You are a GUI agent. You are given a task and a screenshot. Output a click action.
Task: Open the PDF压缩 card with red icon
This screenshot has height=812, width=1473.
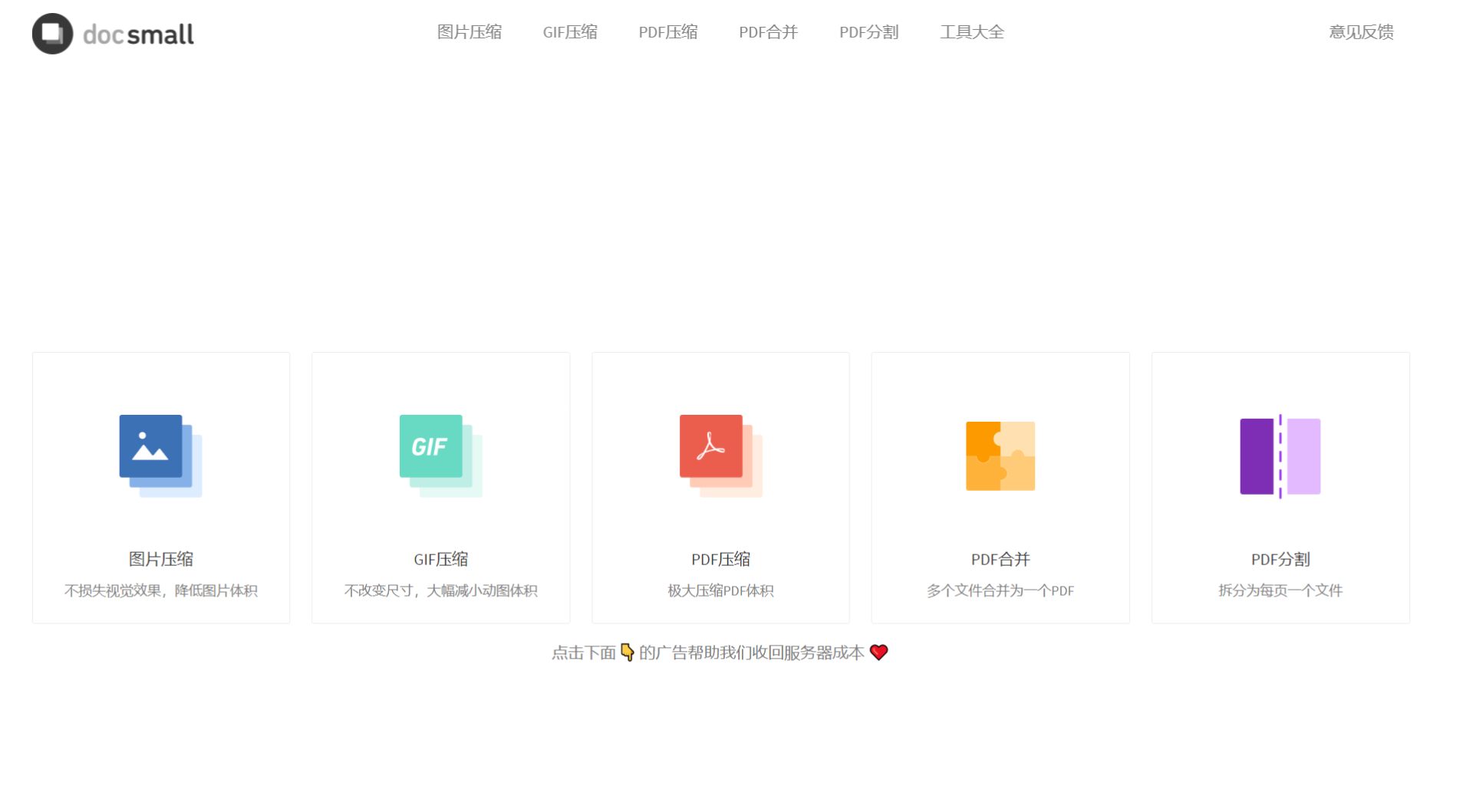720,488
